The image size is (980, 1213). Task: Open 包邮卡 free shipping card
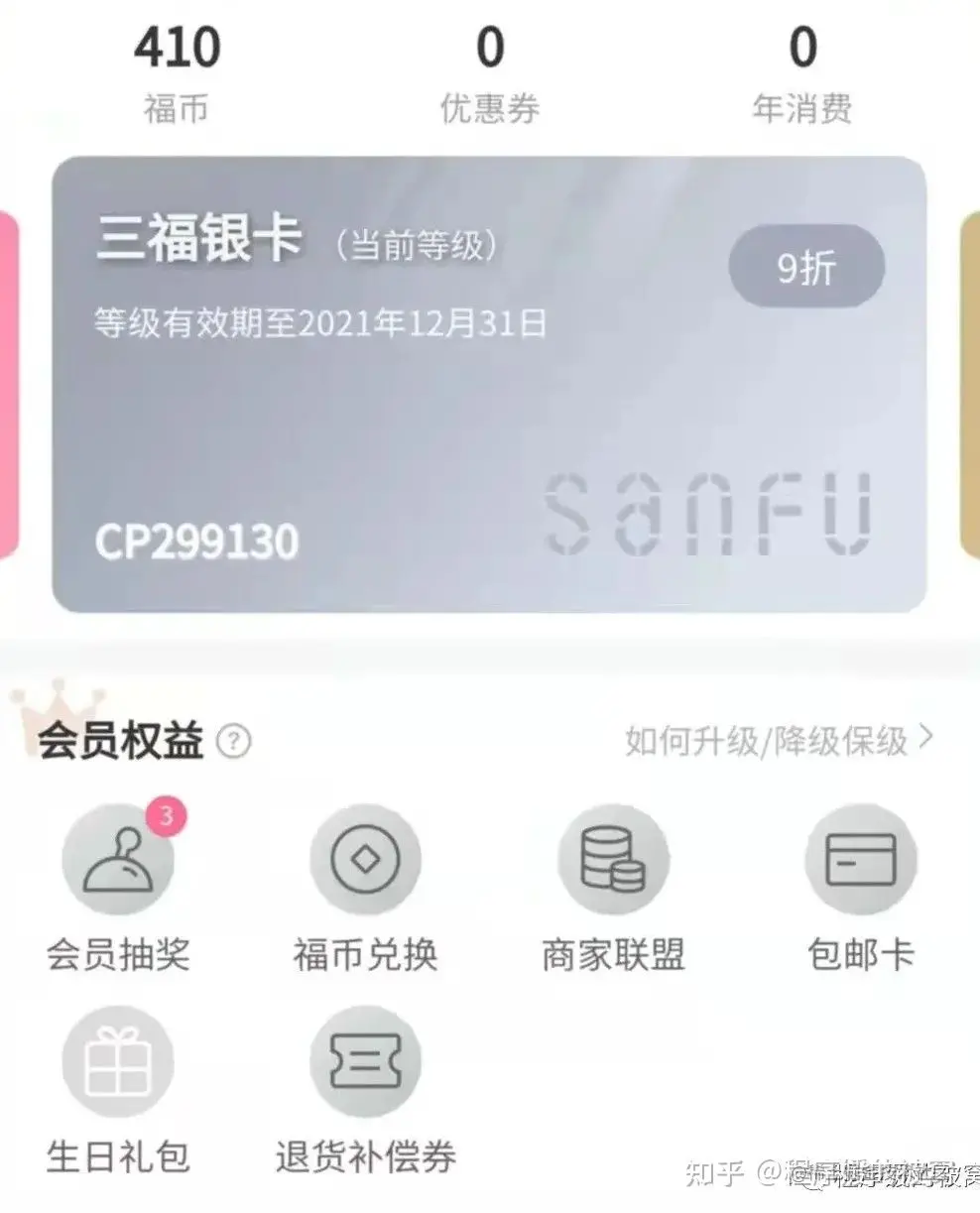coord(860,860)
